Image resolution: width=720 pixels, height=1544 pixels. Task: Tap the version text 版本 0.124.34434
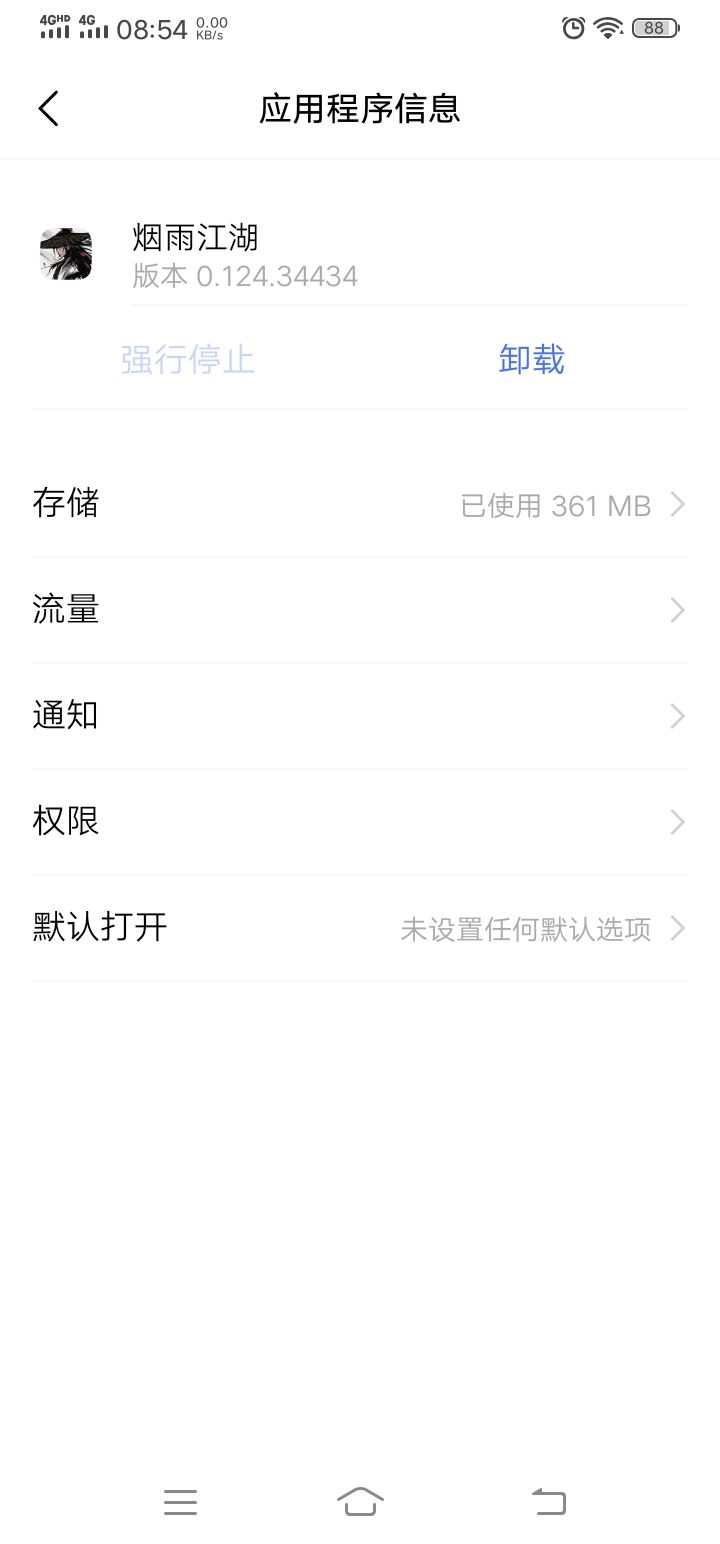click(x=241, y=275)
